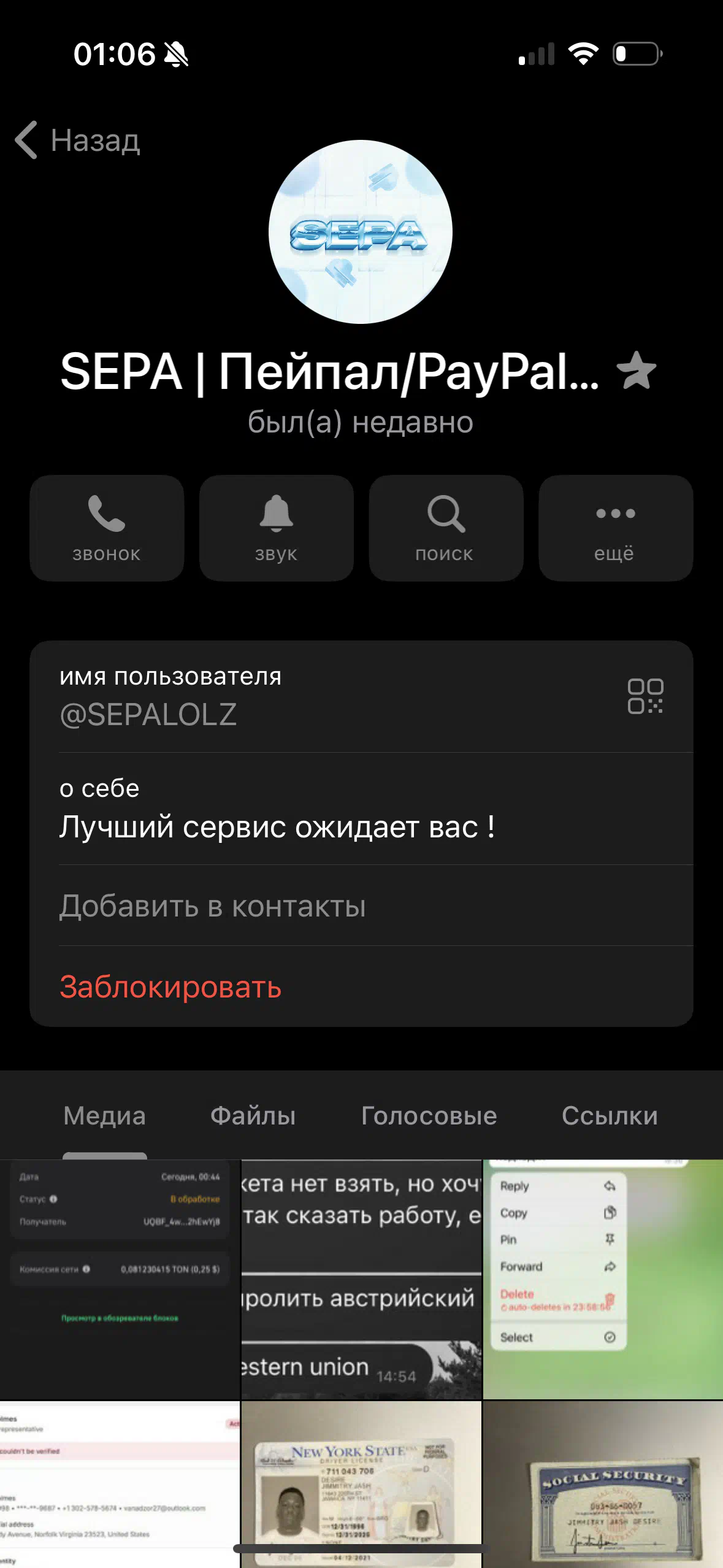Switch to the Голосовые tab
The height and width of the screenshot is (1568, 723).
click(x=429, y=1115)
